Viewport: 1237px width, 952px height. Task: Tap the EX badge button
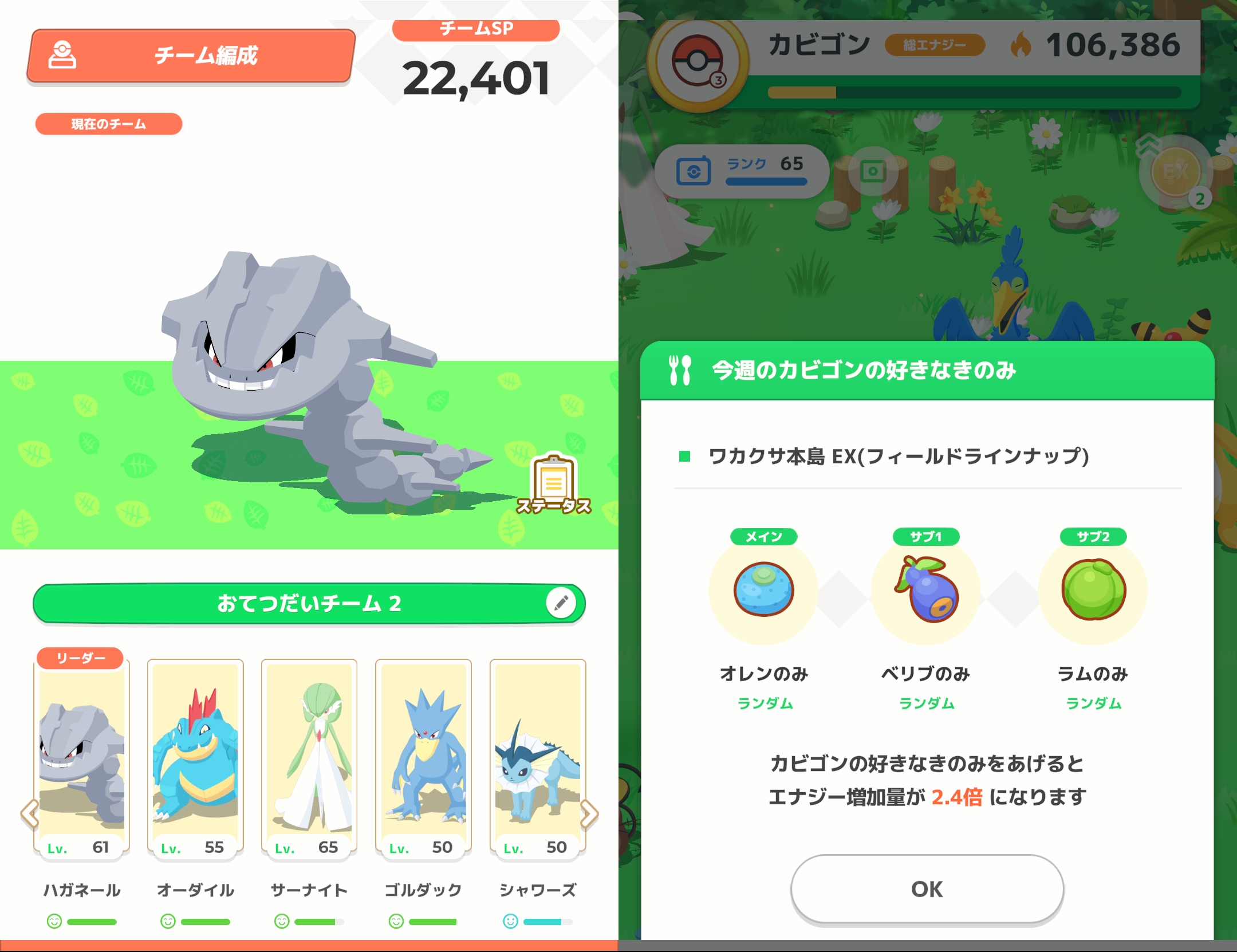pos(1175,172)
